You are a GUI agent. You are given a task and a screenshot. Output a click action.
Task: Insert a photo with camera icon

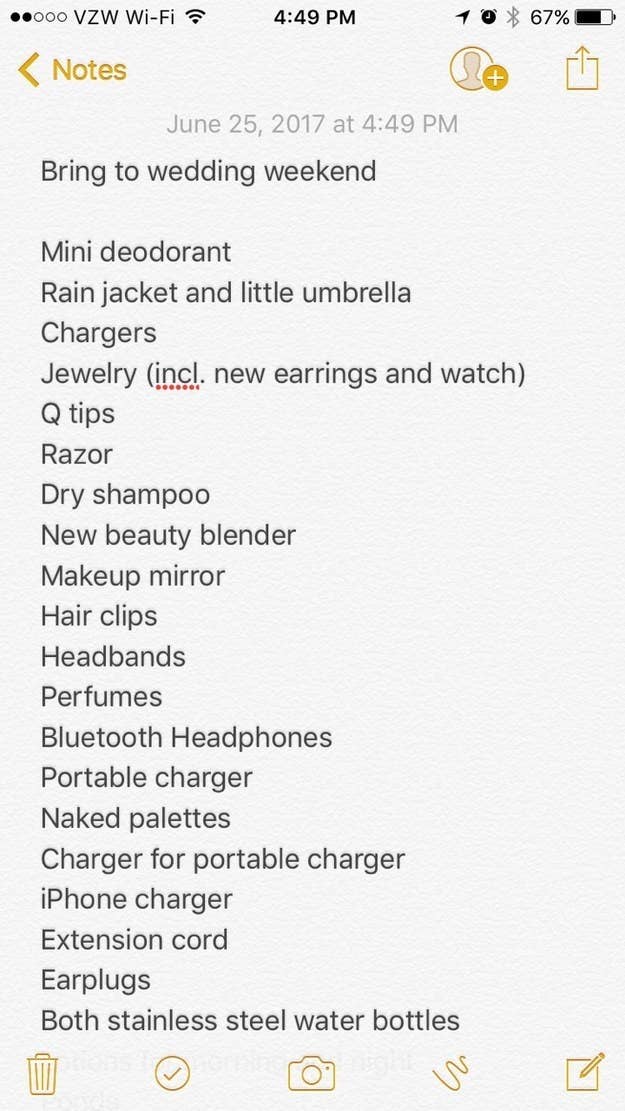click(311, 1073)
